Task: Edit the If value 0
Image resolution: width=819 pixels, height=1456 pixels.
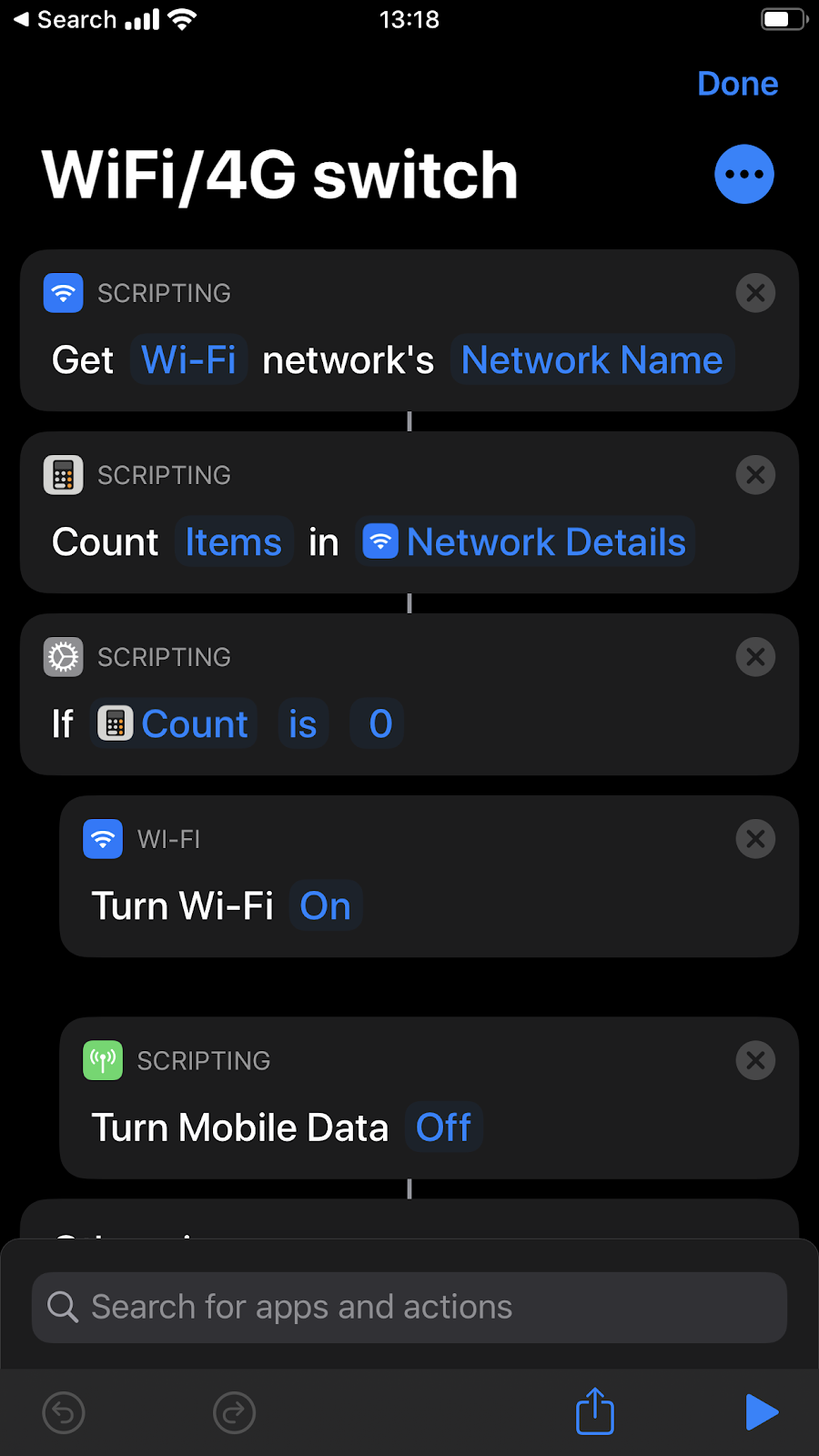Action: pos(380,723)
